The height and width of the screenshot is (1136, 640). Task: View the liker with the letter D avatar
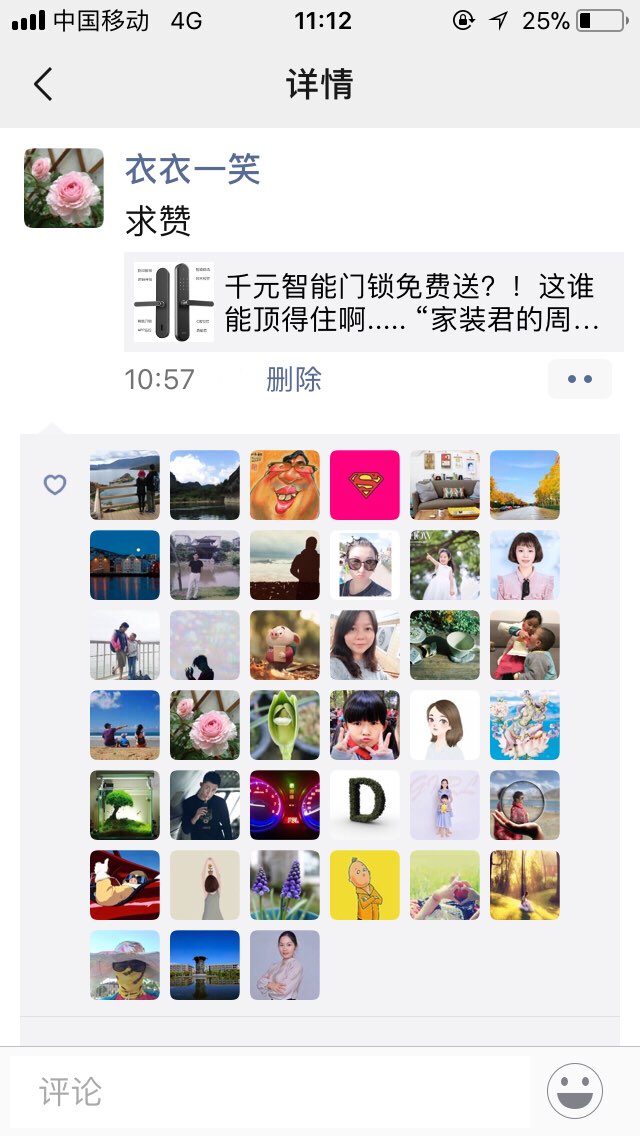365,805
